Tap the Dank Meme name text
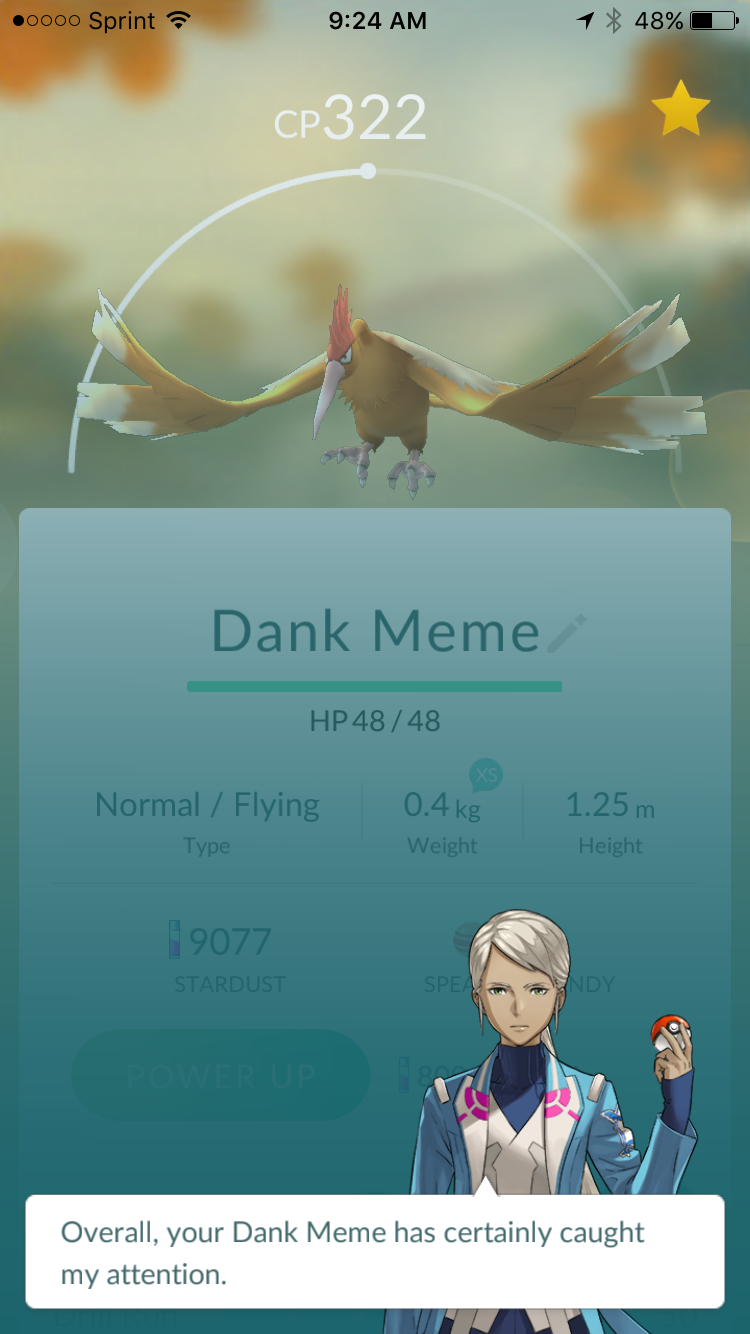Screen dimensions: 750x1334 (x=375, y=630)
